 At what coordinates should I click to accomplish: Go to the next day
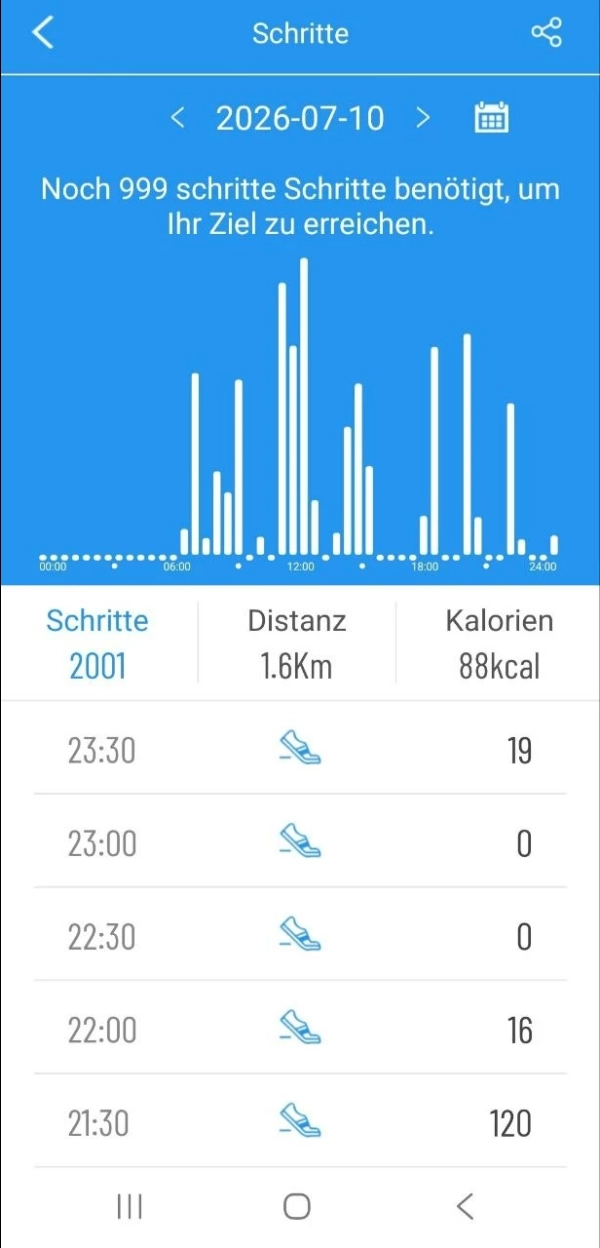pos(423,118)
